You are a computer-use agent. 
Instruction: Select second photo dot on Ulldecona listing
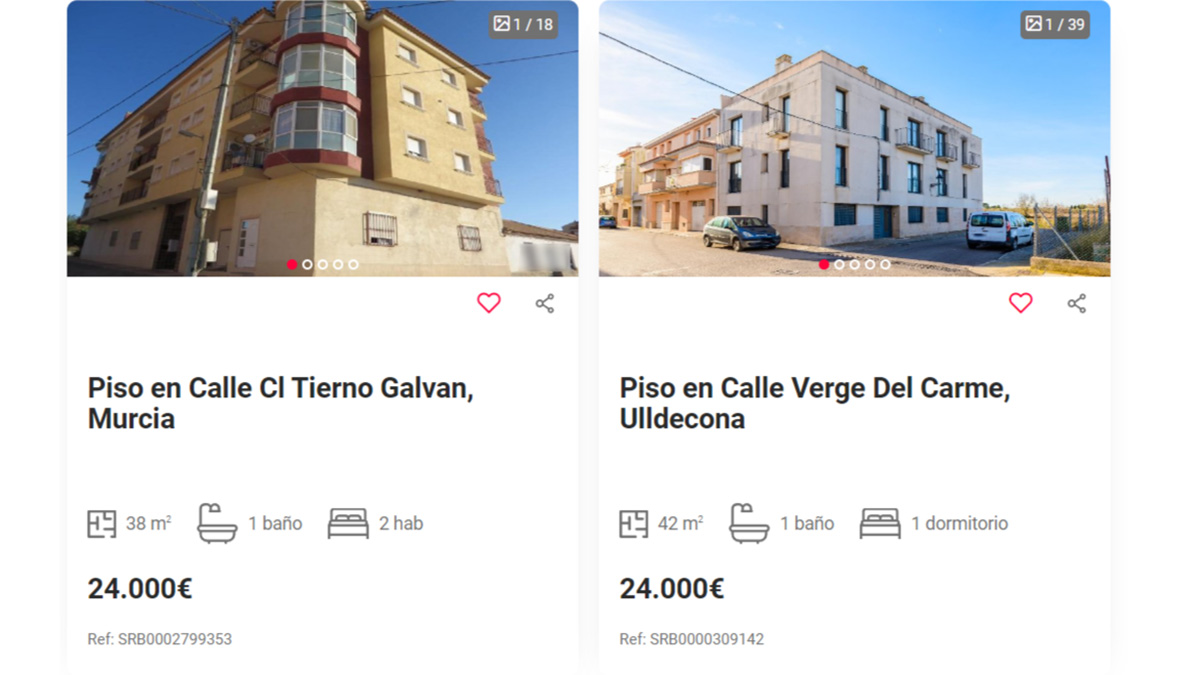[x=839, y=265]
